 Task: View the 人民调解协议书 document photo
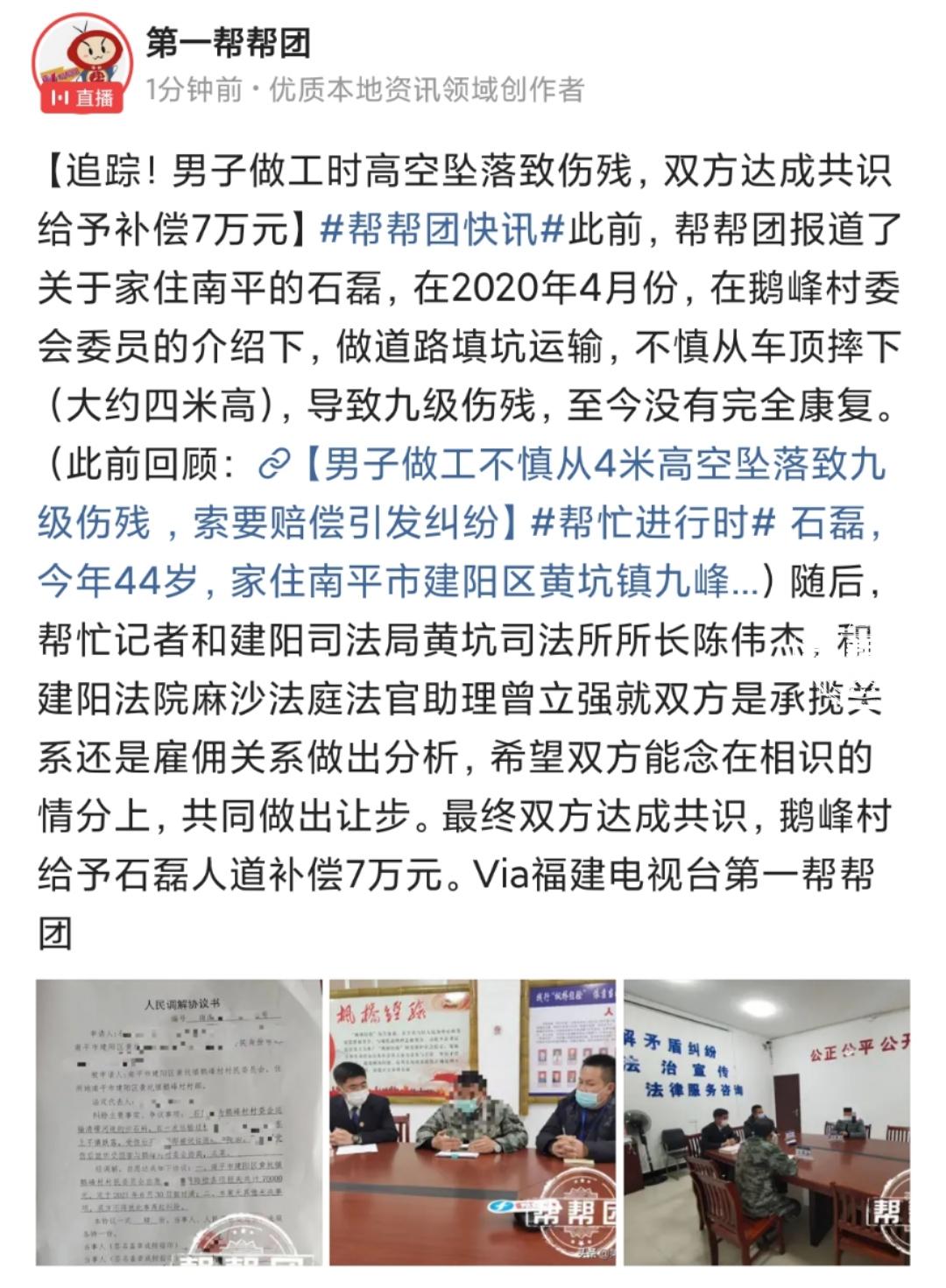click(178, 1123)
